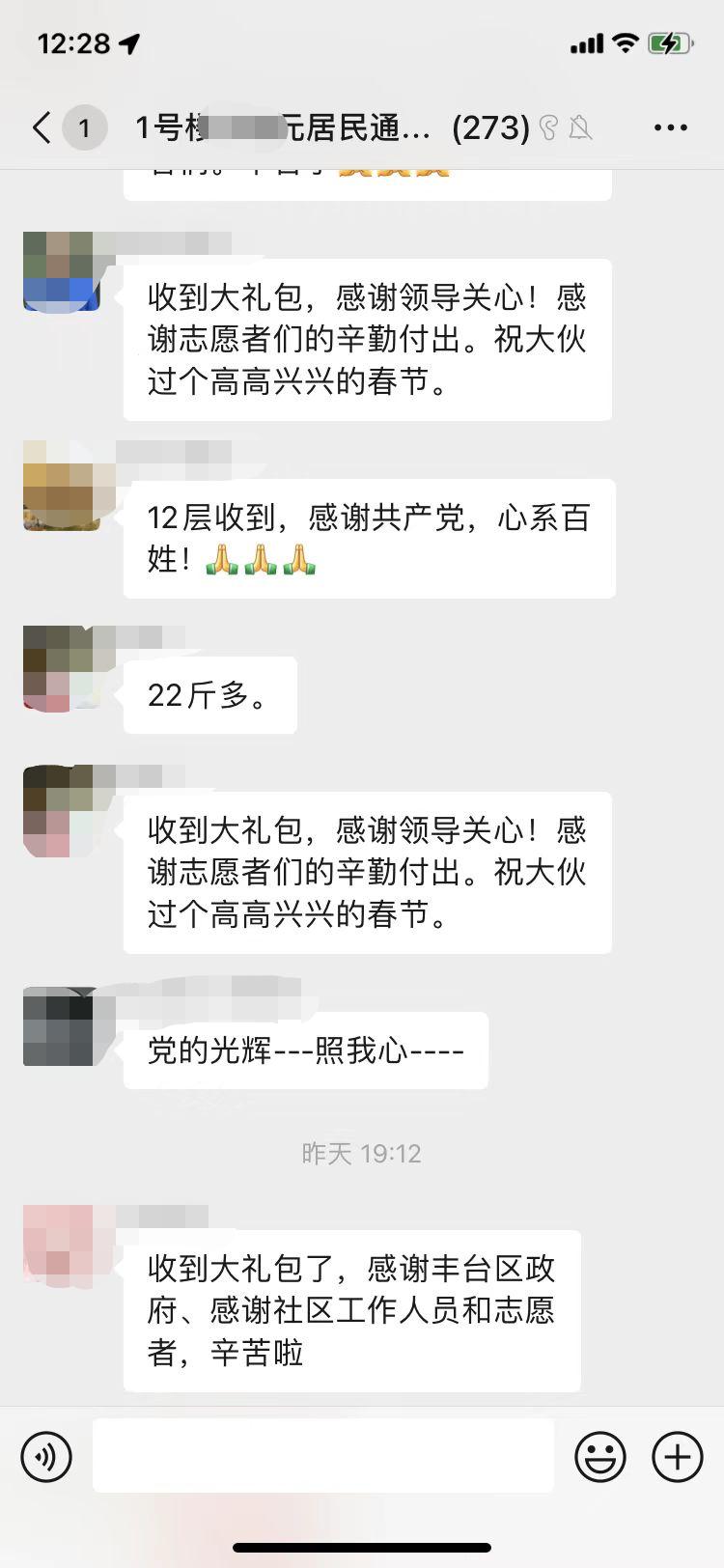
Task: Focus the message text field
Action: click(x=323, y=1456)
